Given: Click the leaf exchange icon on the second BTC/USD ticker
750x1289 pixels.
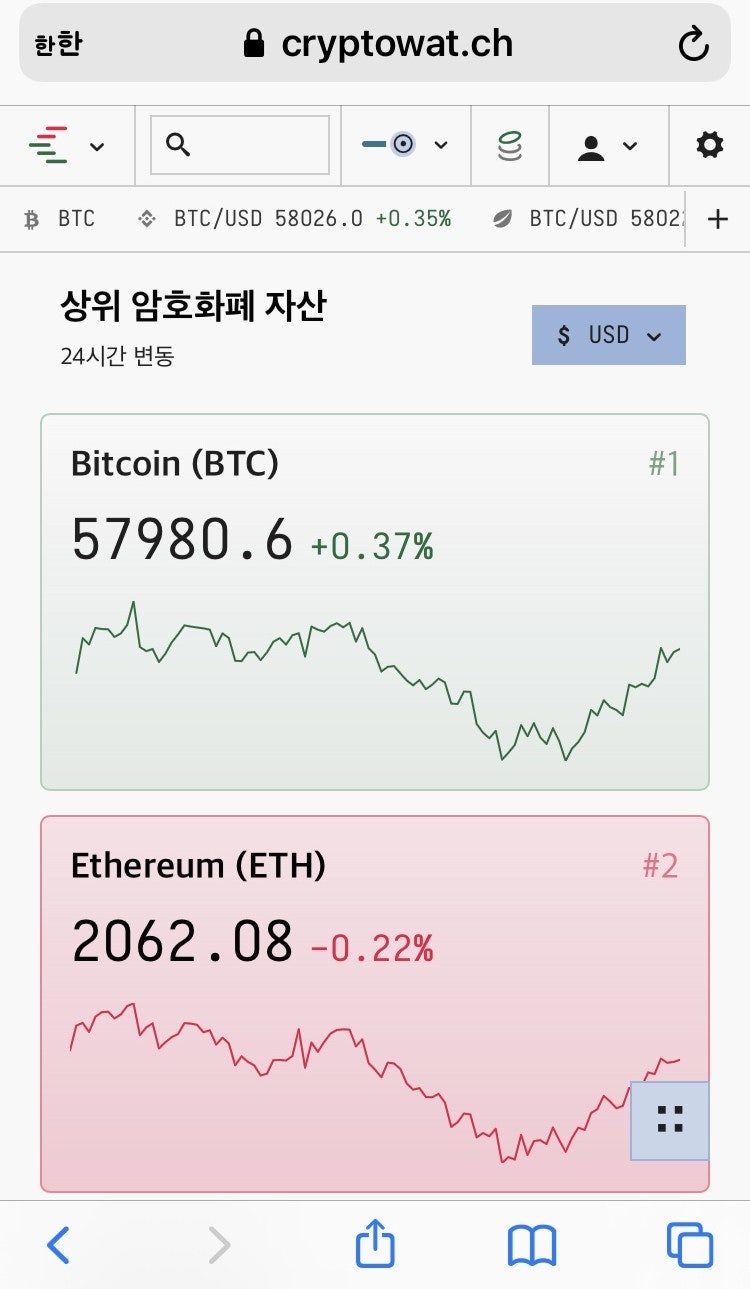Looking at the screenshot, I should pyautogui.click(x=500, y=218).
